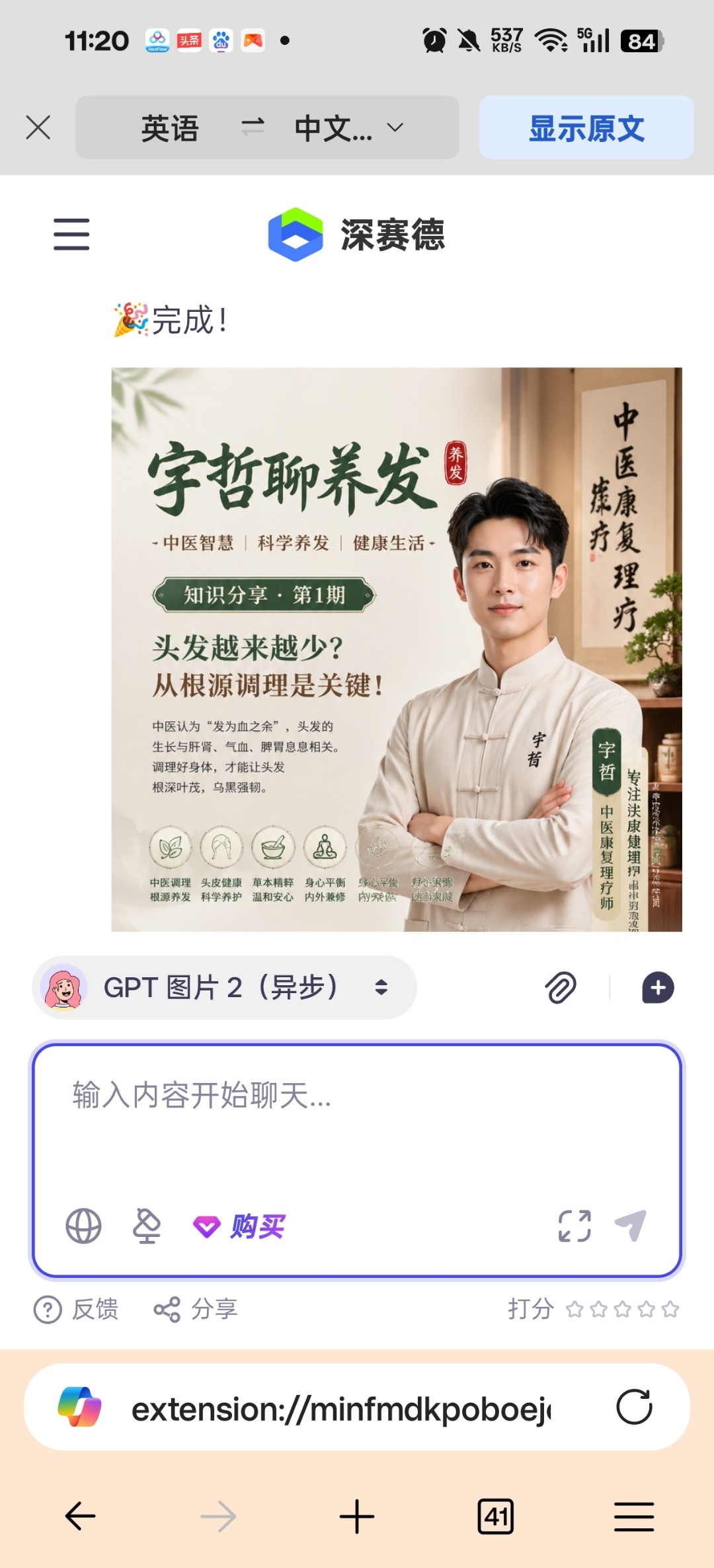Close the translation bar
The image size is (714, 1568).
(x=38, y=128)
